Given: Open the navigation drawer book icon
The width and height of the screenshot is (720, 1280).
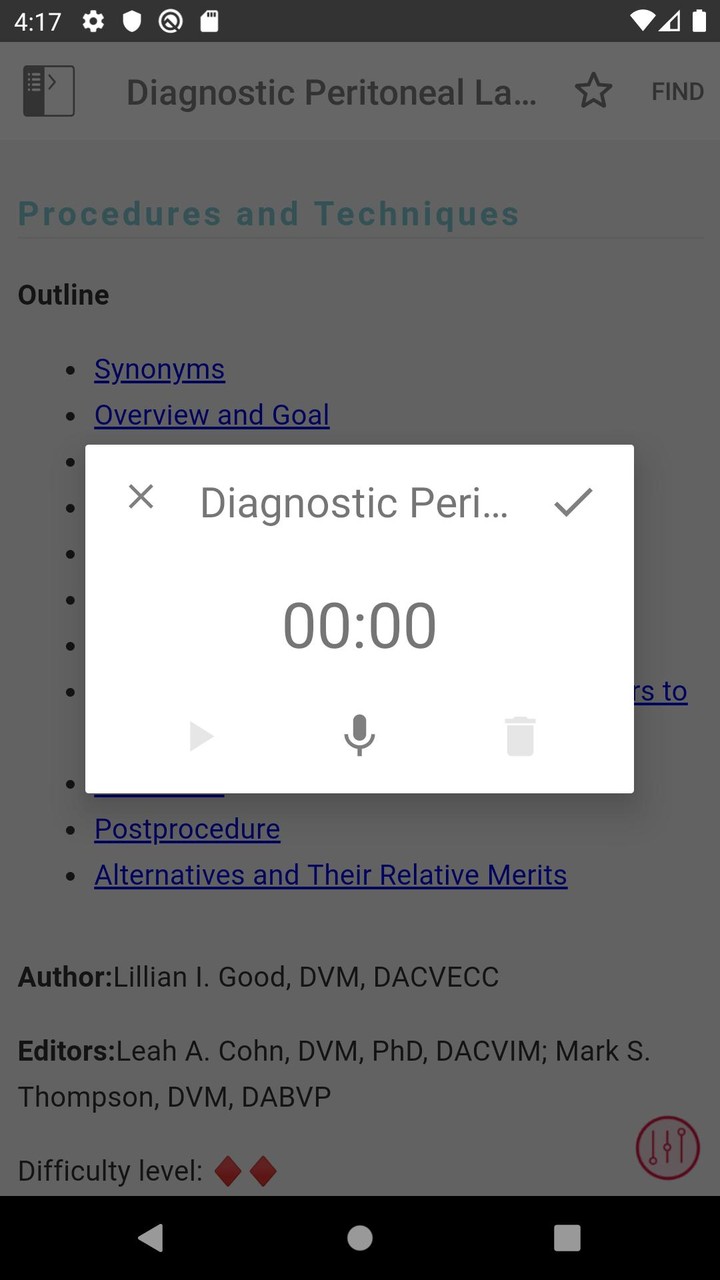Looking at the screenshot, I should (48, 90).
